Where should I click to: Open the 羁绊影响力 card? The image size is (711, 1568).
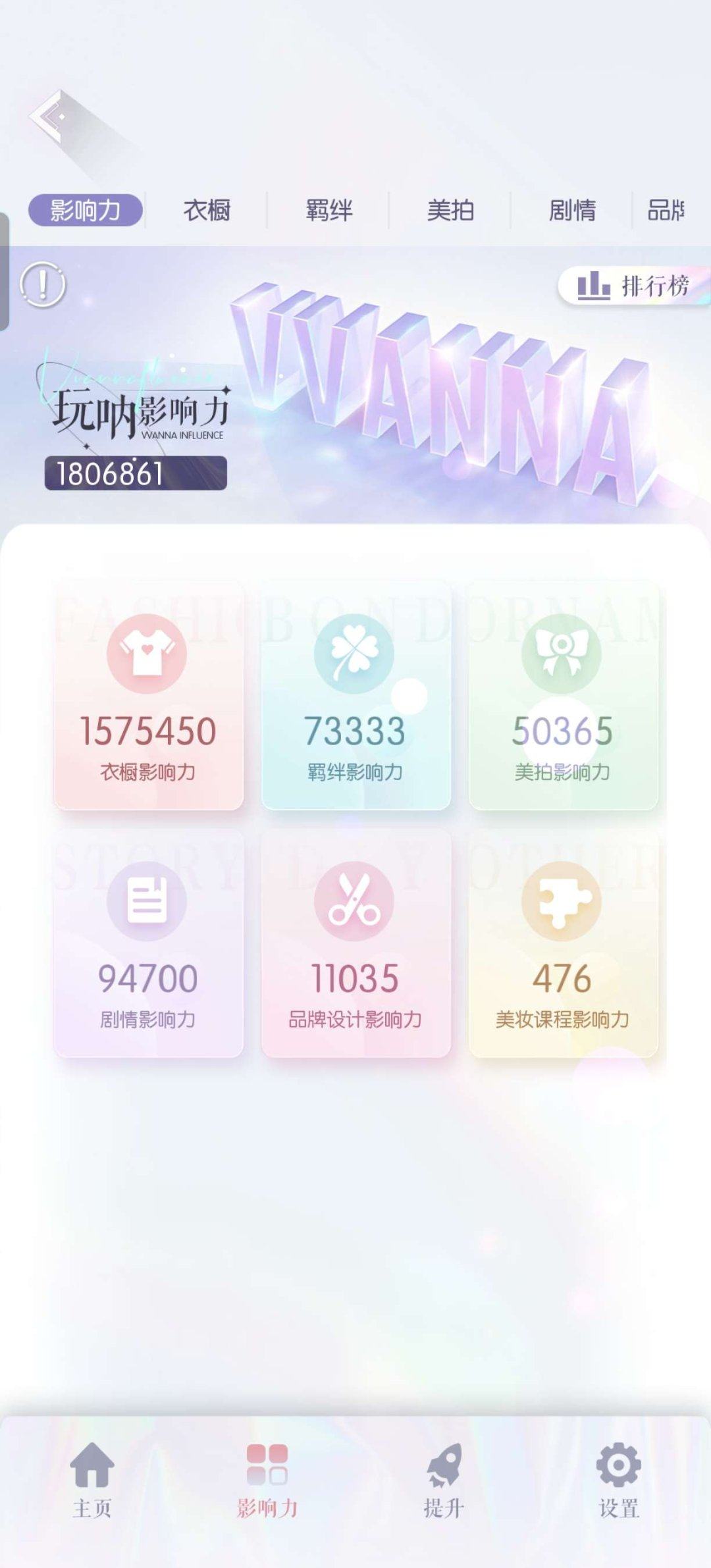point(355,695)
